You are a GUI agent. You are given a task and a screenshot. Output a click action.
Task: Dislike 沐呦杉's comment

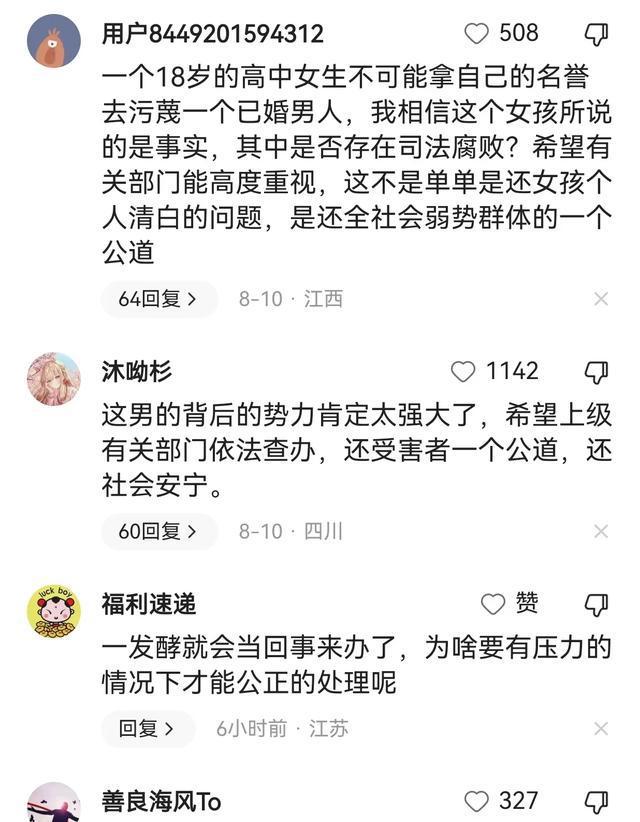(x=596, y=372)
